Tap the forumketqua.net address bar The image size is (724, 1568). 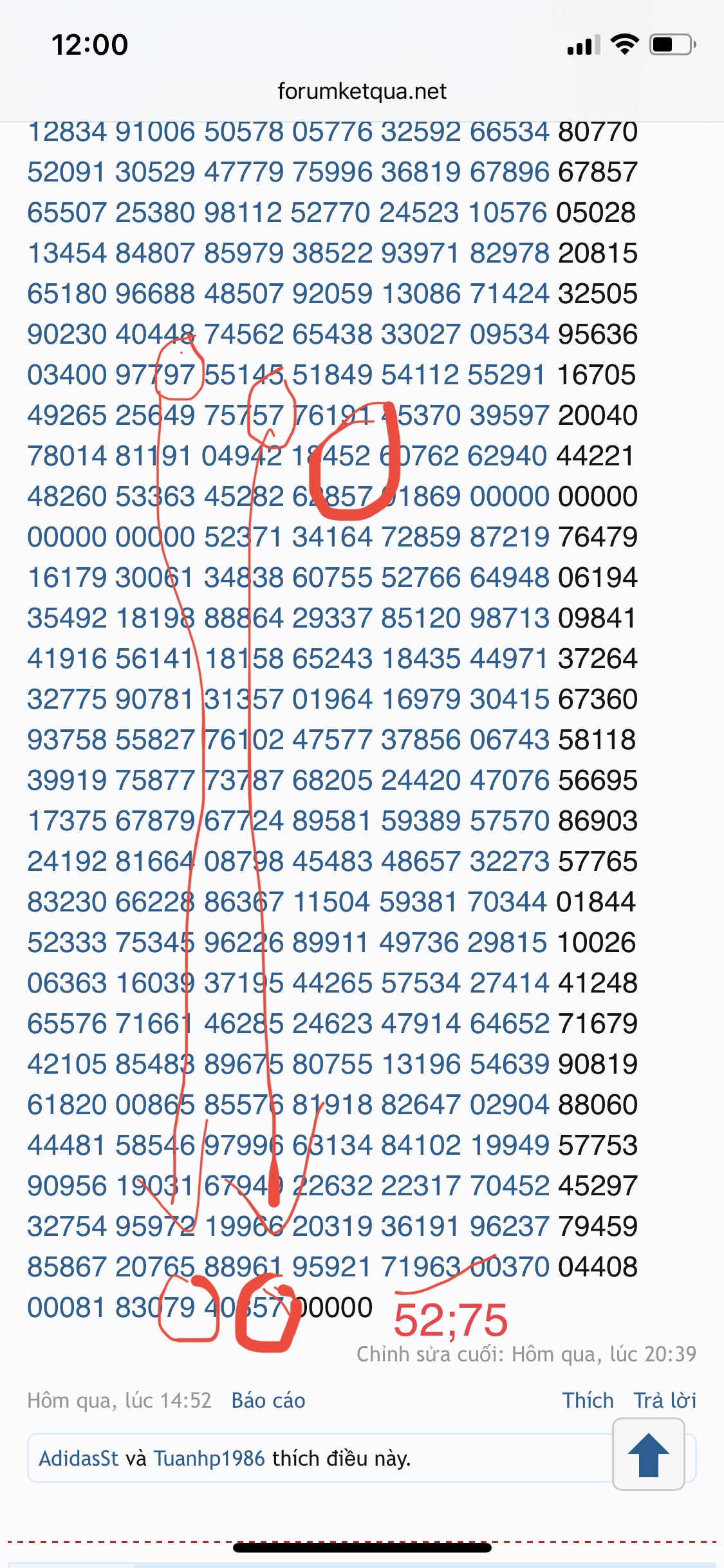point(362,91)
